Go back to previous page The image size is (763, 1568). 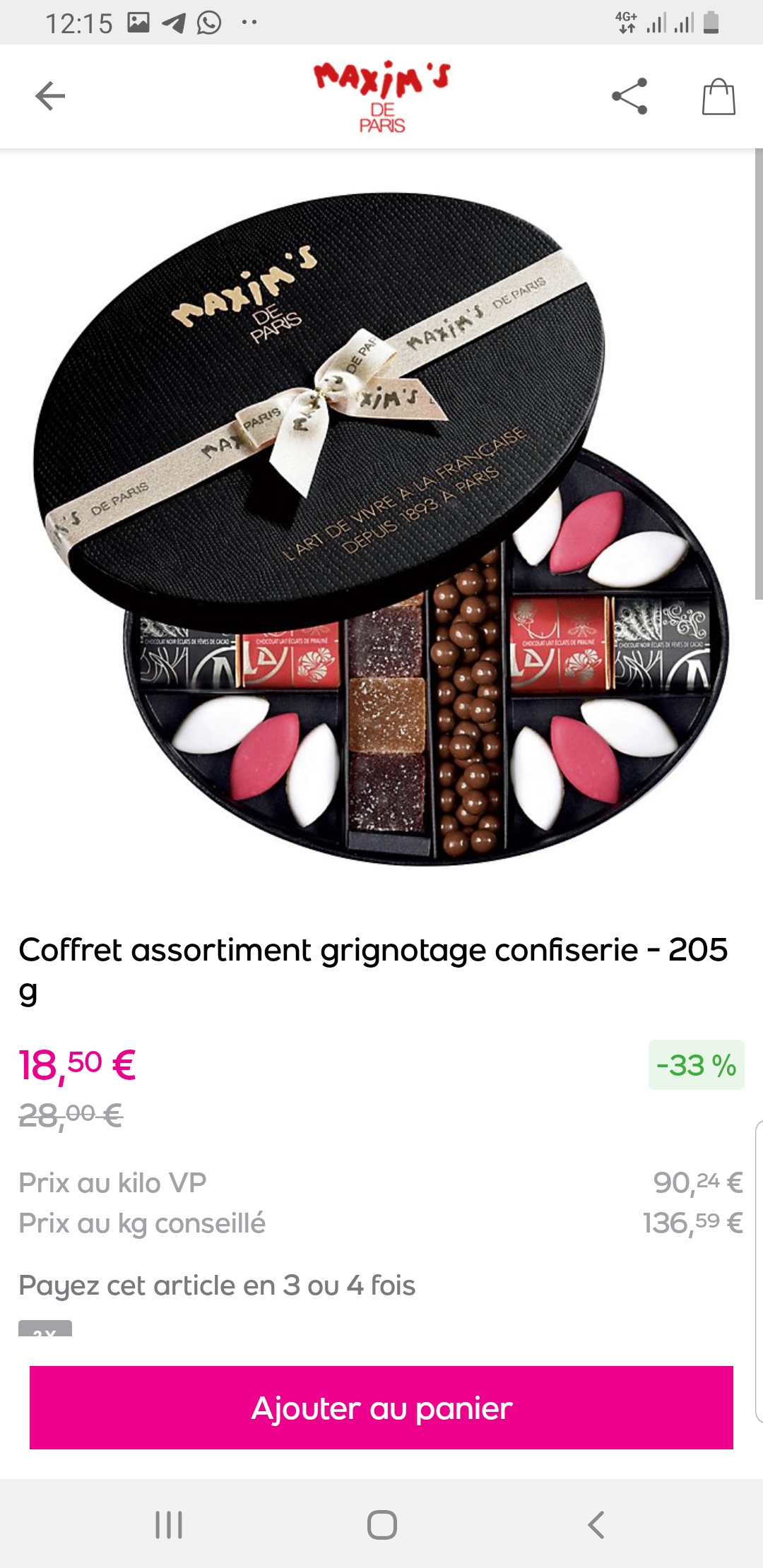pyautogui.click(x=50, y=96)
